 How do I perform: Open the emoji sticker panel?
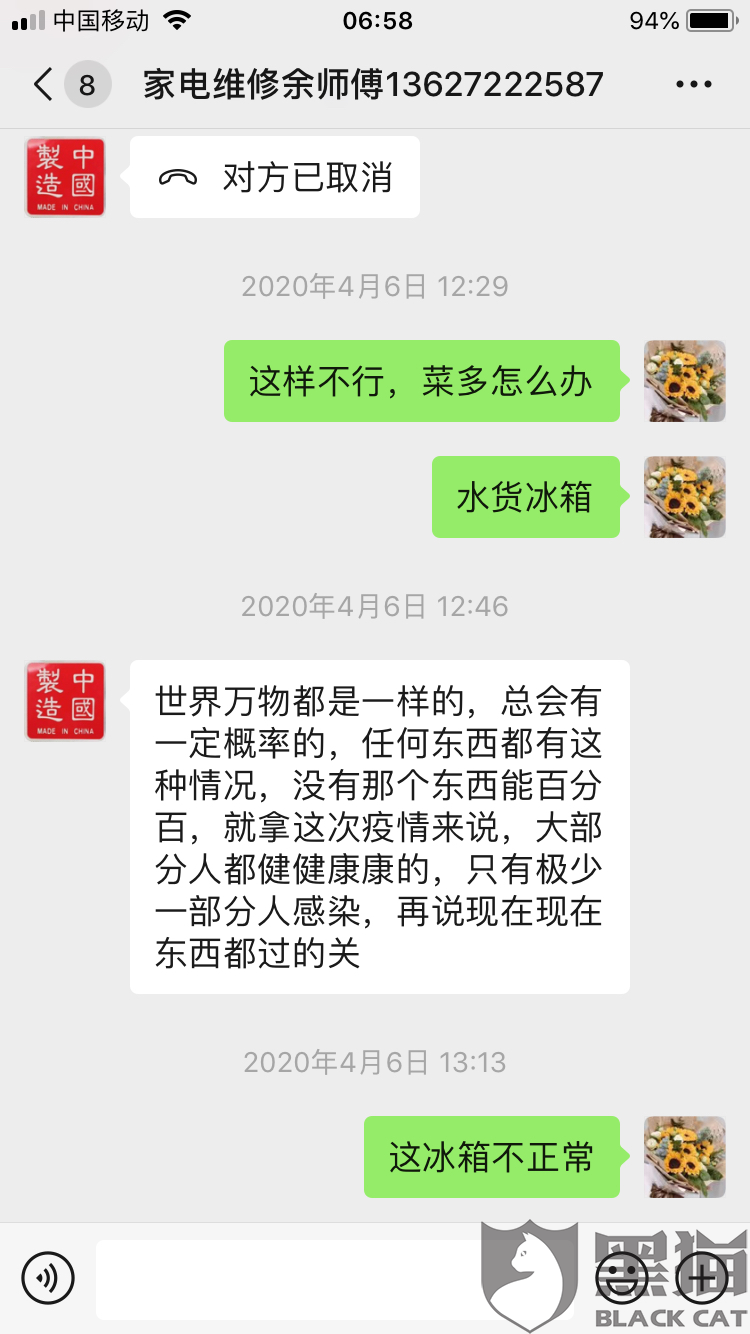coord(621,1277)
